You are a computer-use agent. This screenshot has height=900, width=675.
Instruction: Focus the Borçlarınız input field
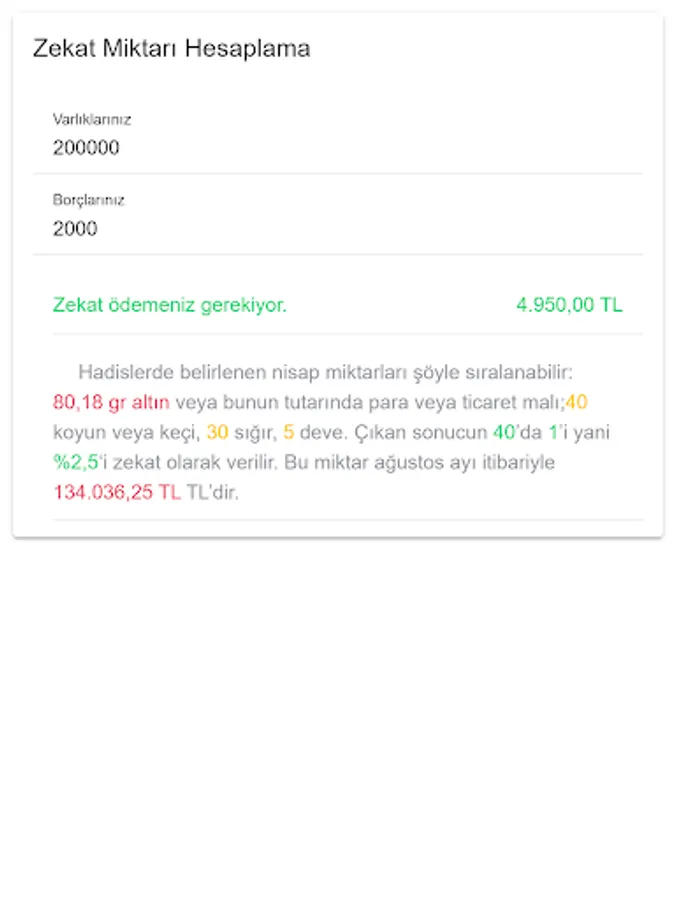(337, 229)
